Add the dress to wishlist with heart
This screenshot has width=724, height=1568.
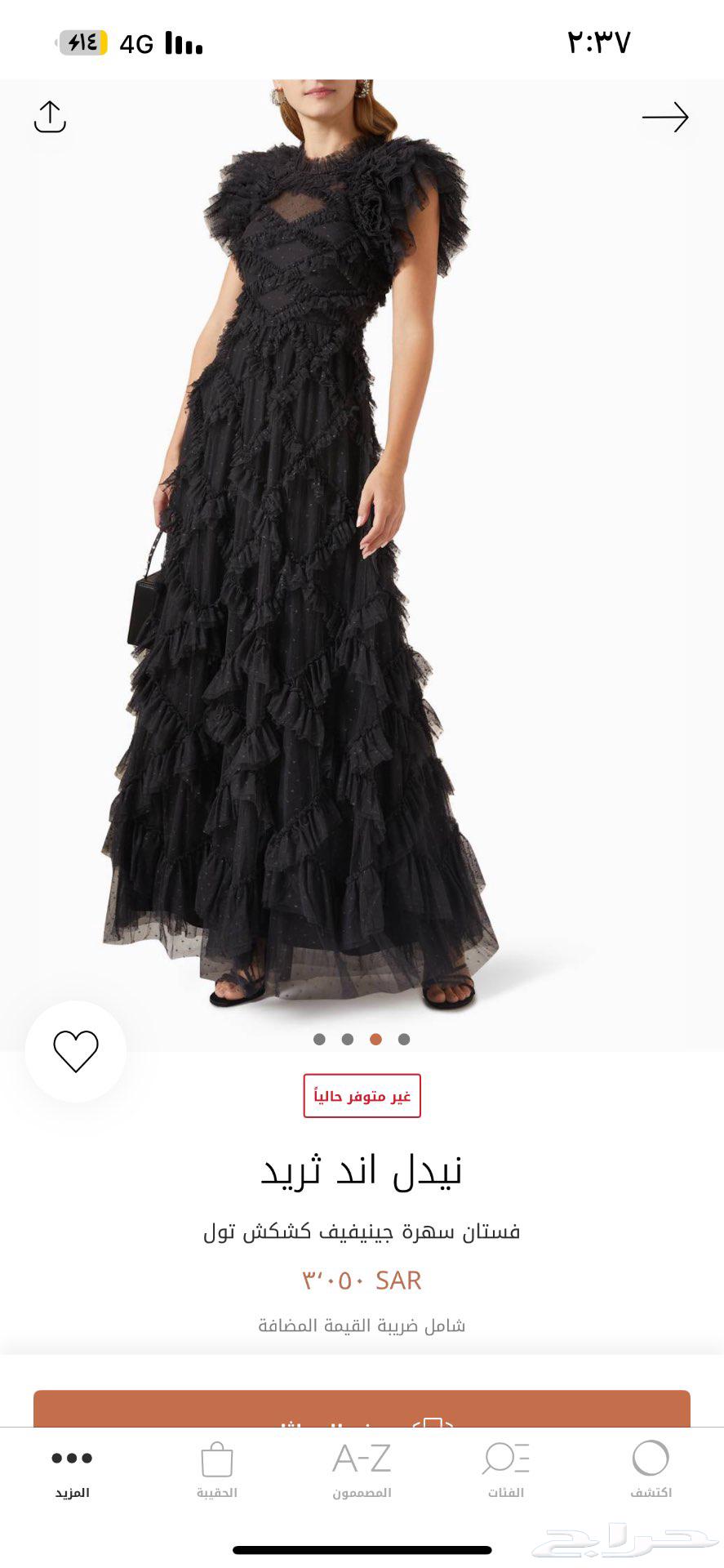[76, 1051]
